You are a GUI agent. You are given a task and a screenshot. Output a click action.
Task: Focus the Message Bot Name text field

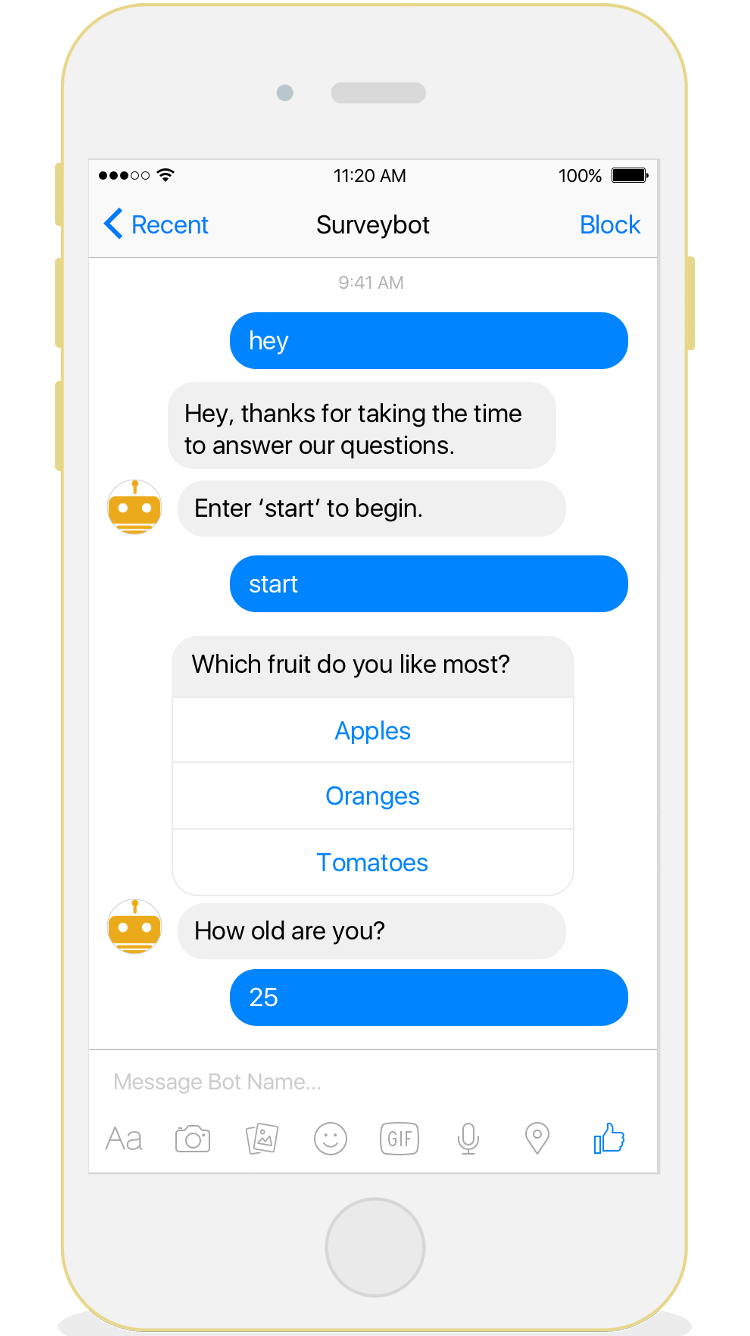pyautogui.click(x=370, y=1082)
